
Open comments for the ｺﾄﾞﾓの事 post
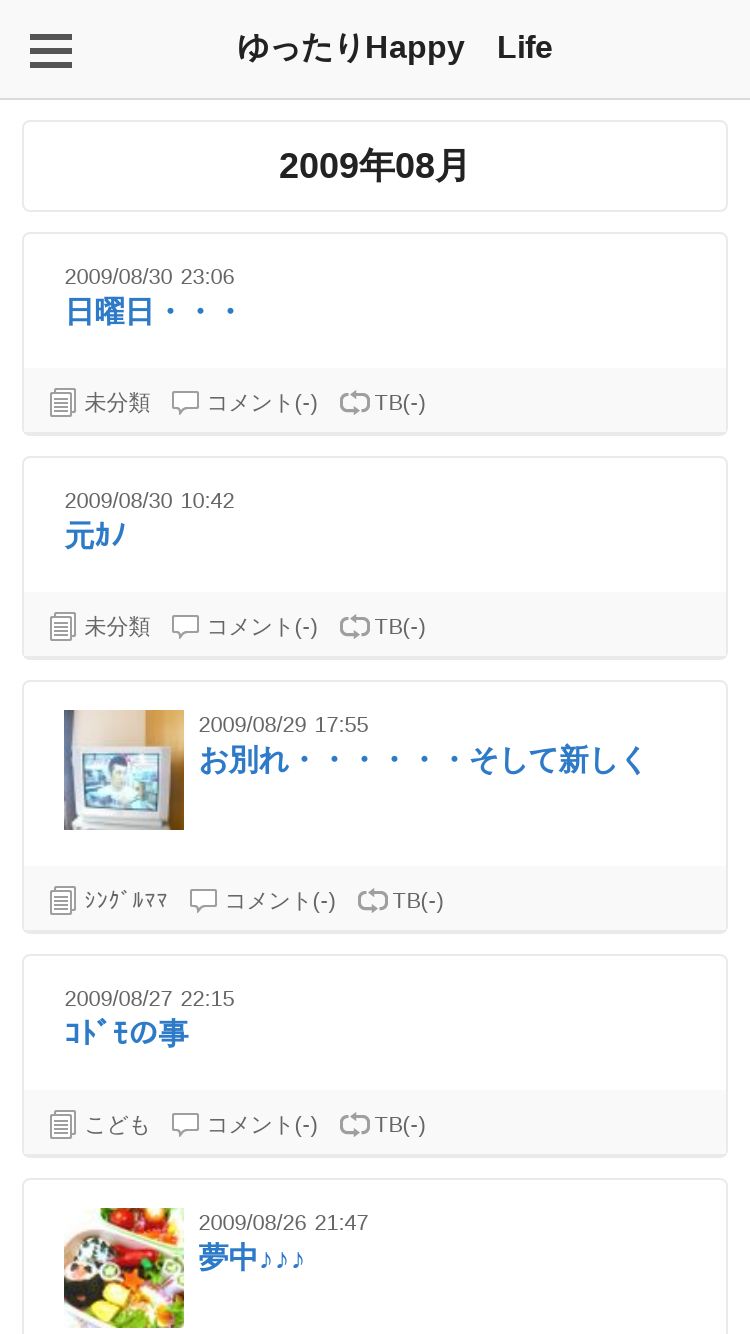coord(246,1125)
